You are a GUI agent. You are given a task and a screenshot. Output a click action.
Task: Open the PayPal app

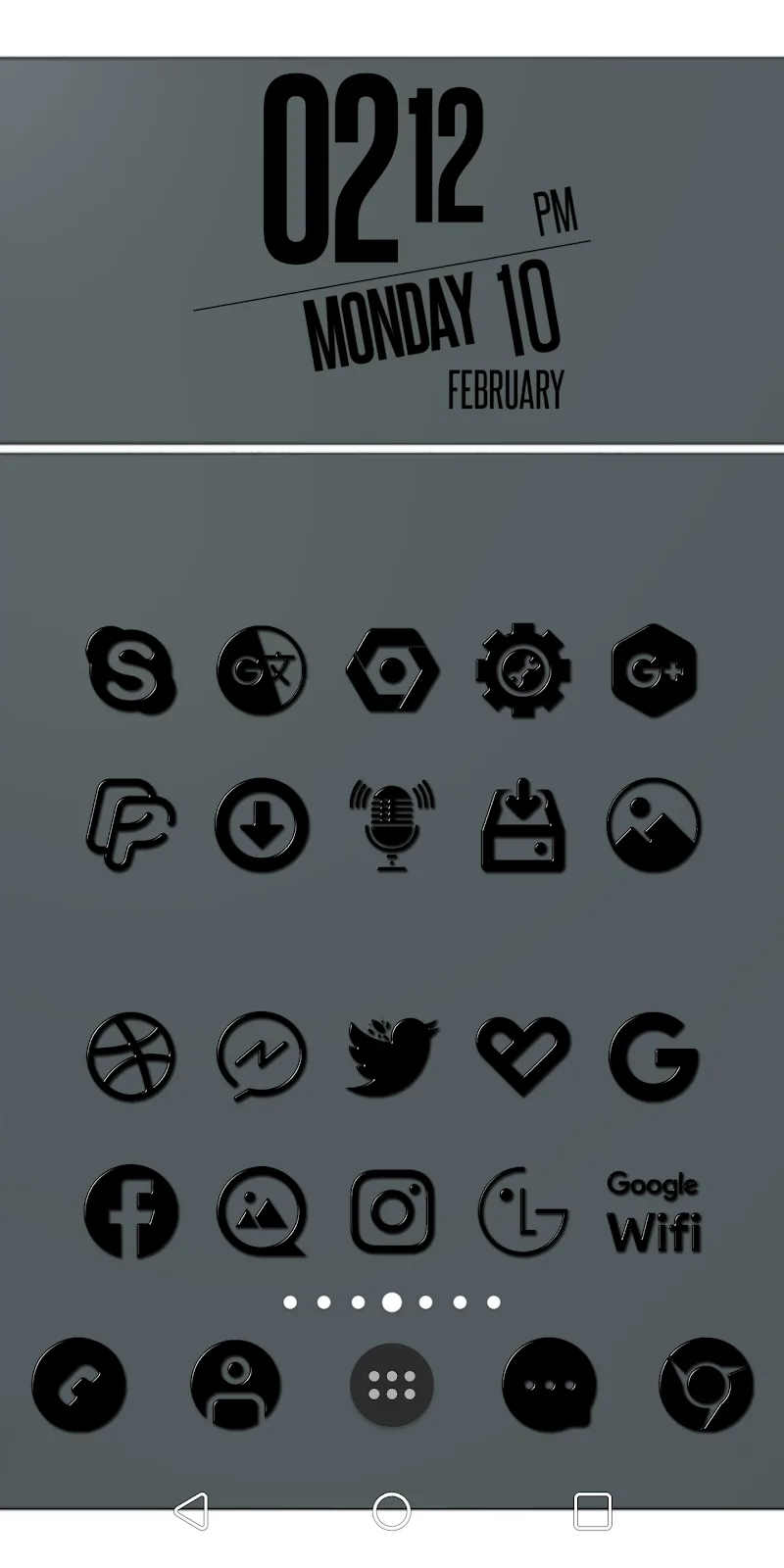pyautogui.click(x=130, y=824)
